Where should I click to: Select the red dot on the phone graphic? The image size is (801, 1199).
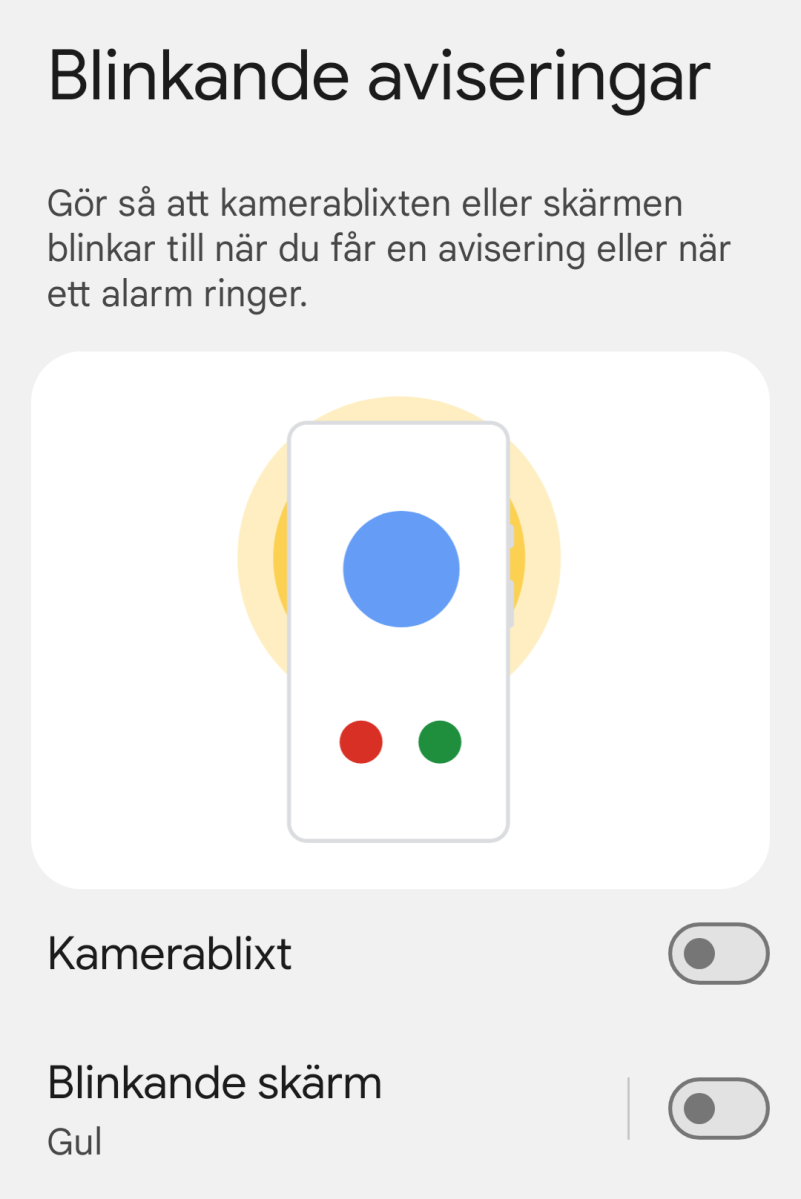(360, 741)
